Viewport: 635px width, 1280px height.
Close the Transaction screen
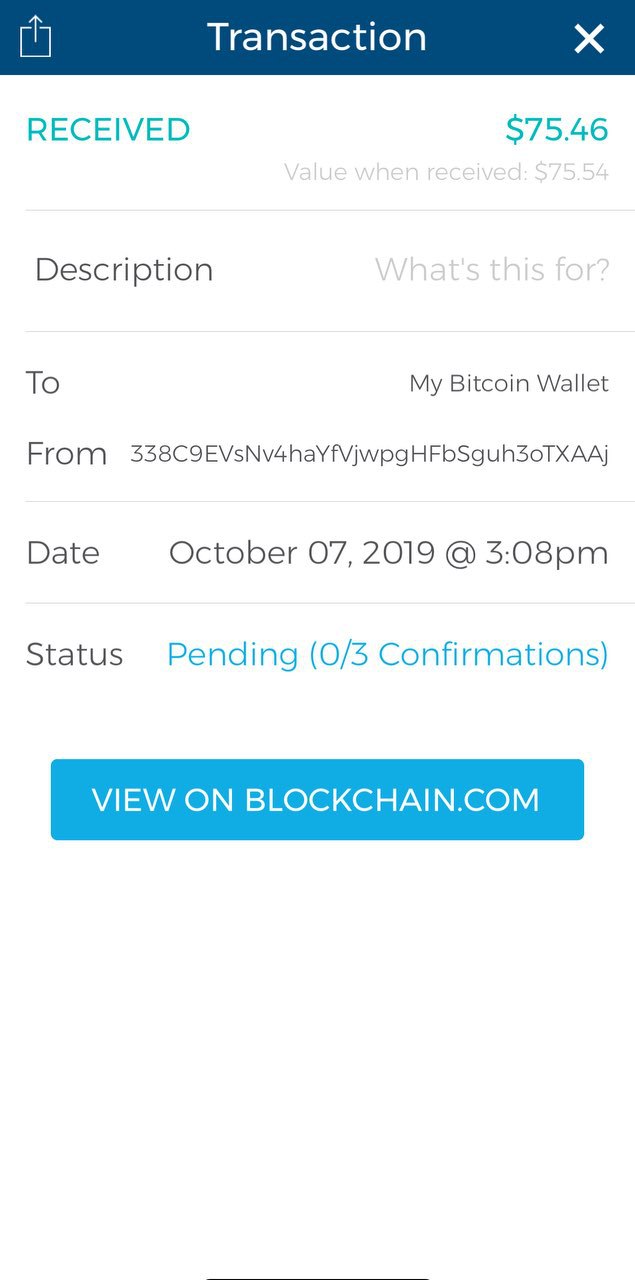(x=589, y=39)
